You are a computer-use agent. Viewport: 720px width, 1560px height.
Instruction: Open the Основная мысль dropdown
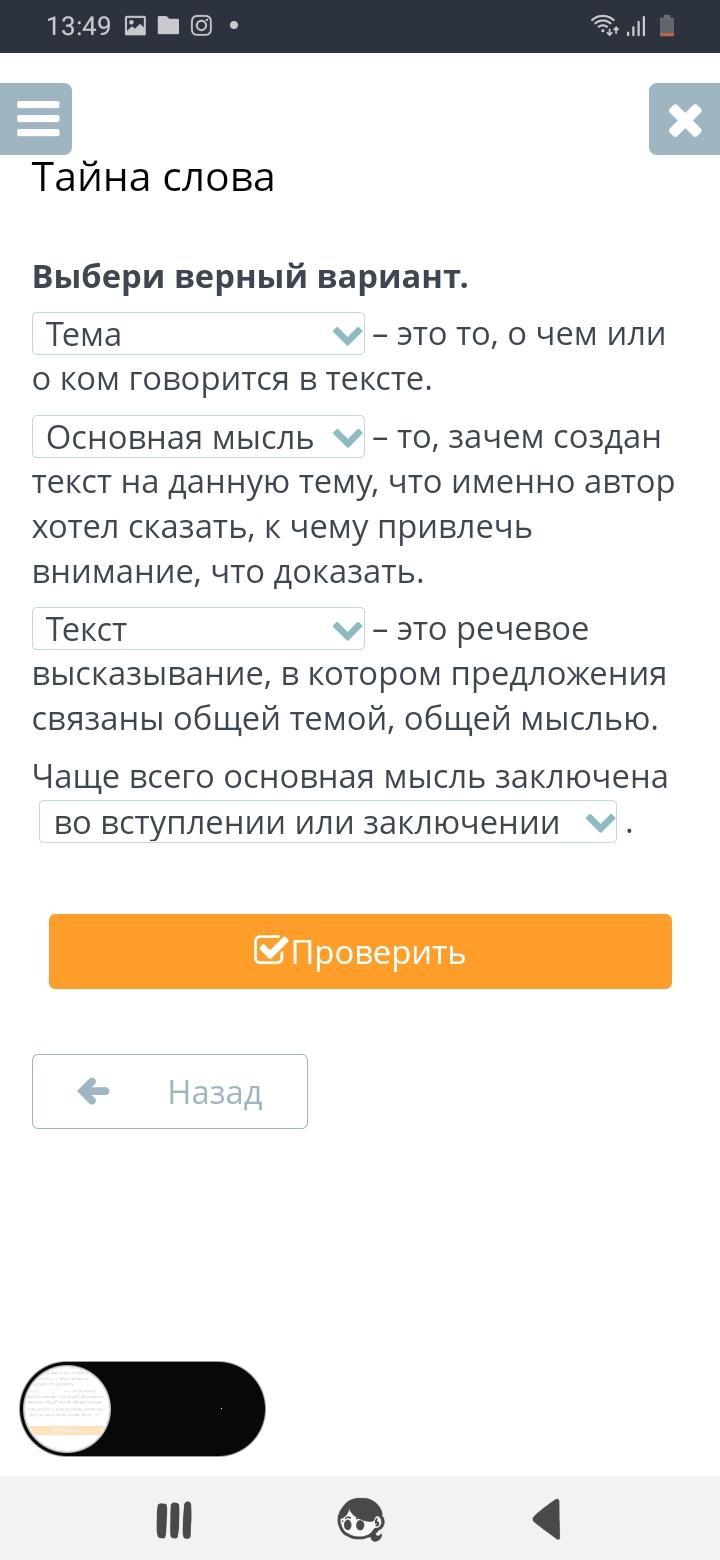tap(198, 437)
